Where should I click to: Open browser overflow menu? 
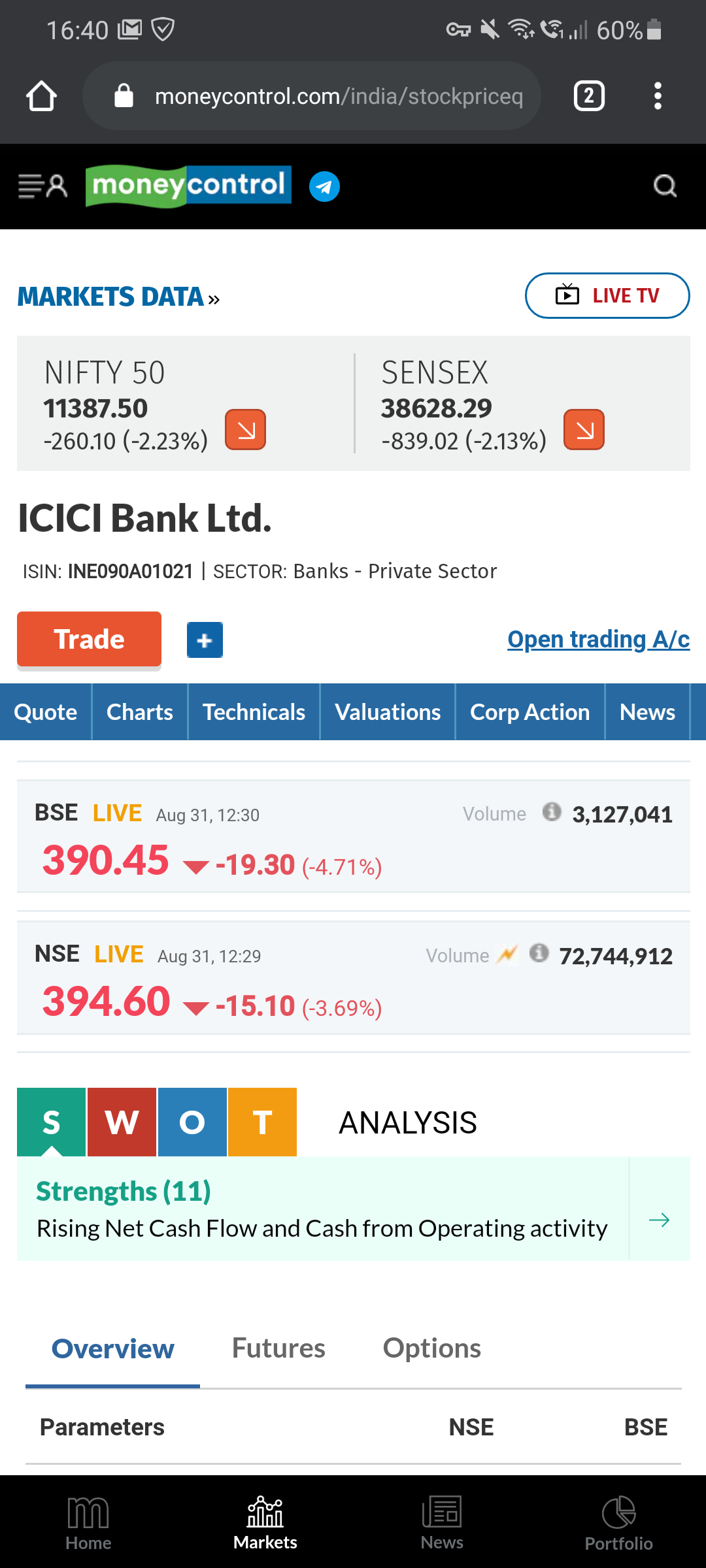coord(658,96)
